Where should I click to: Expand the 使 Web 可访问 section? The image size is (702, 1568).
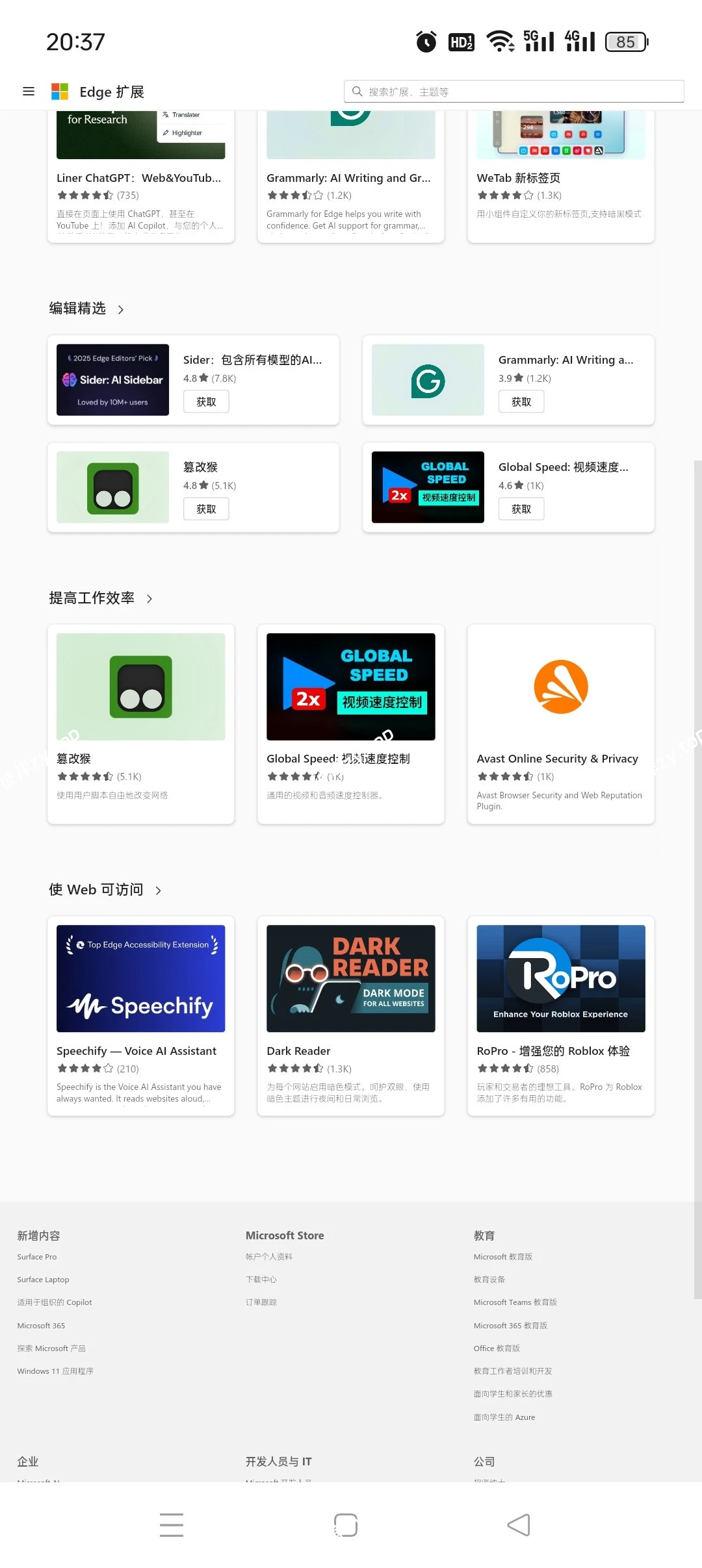[x=158, y=891]
